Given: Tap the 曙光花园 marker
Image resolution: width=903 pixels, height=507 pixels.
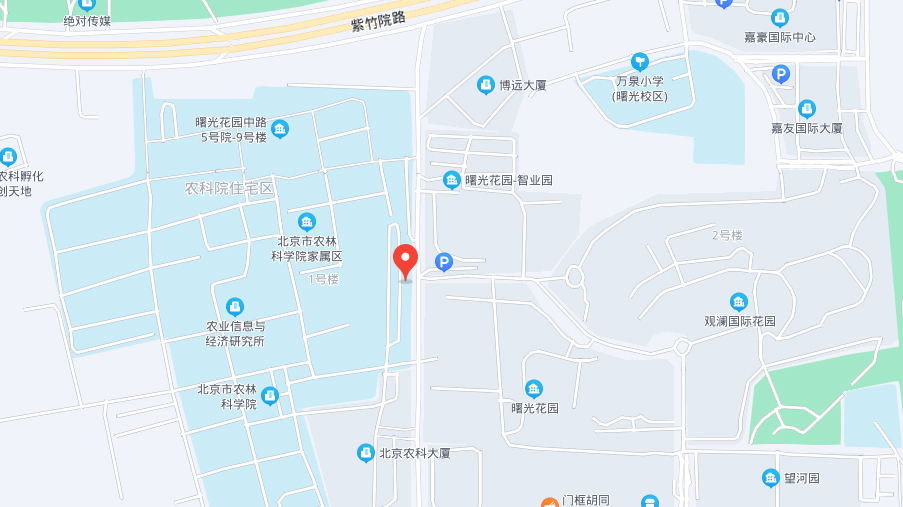Looking at the screenshot, I should pos(534,389).
